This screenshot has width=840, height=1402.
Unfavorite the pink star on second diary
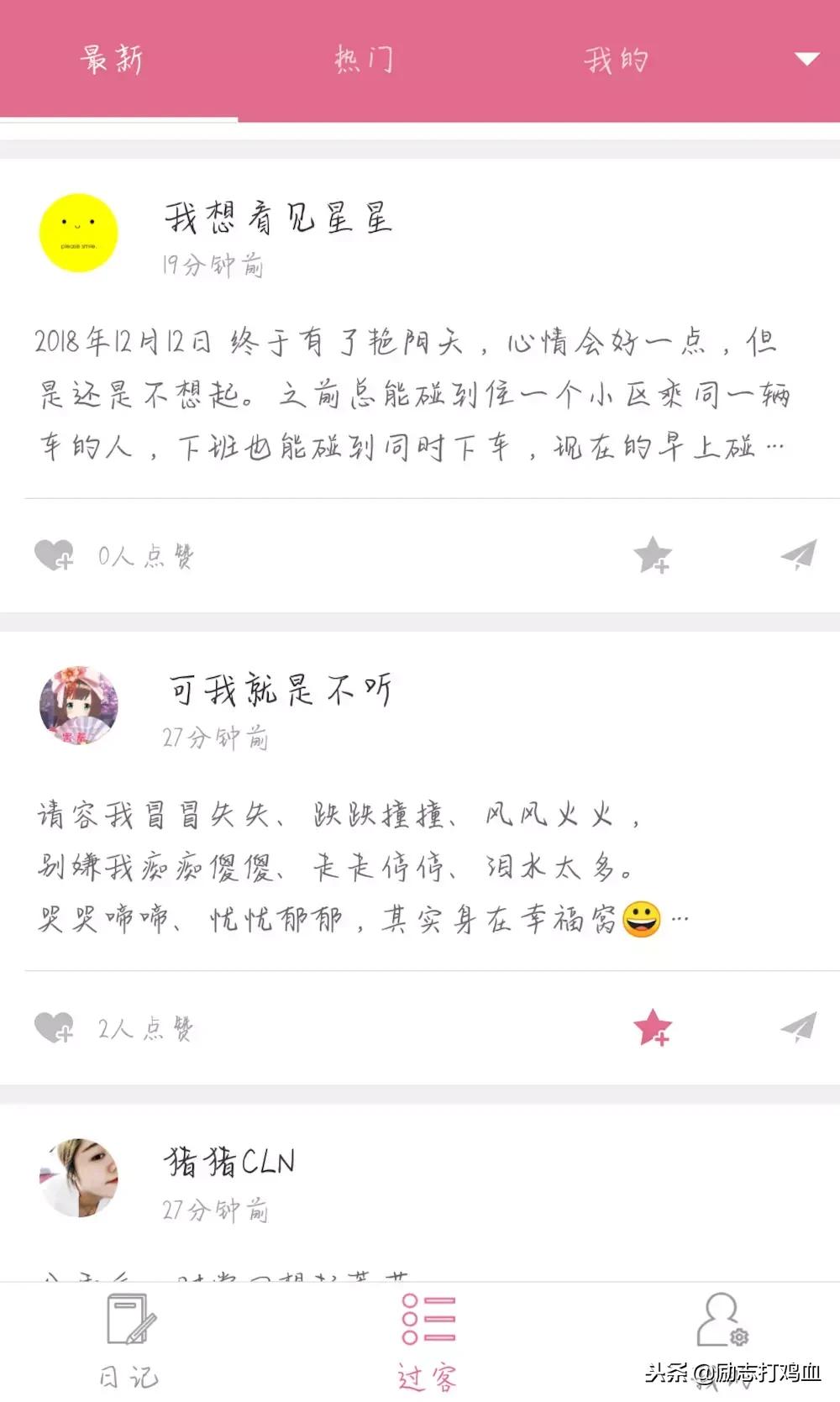coord(654,1027)
